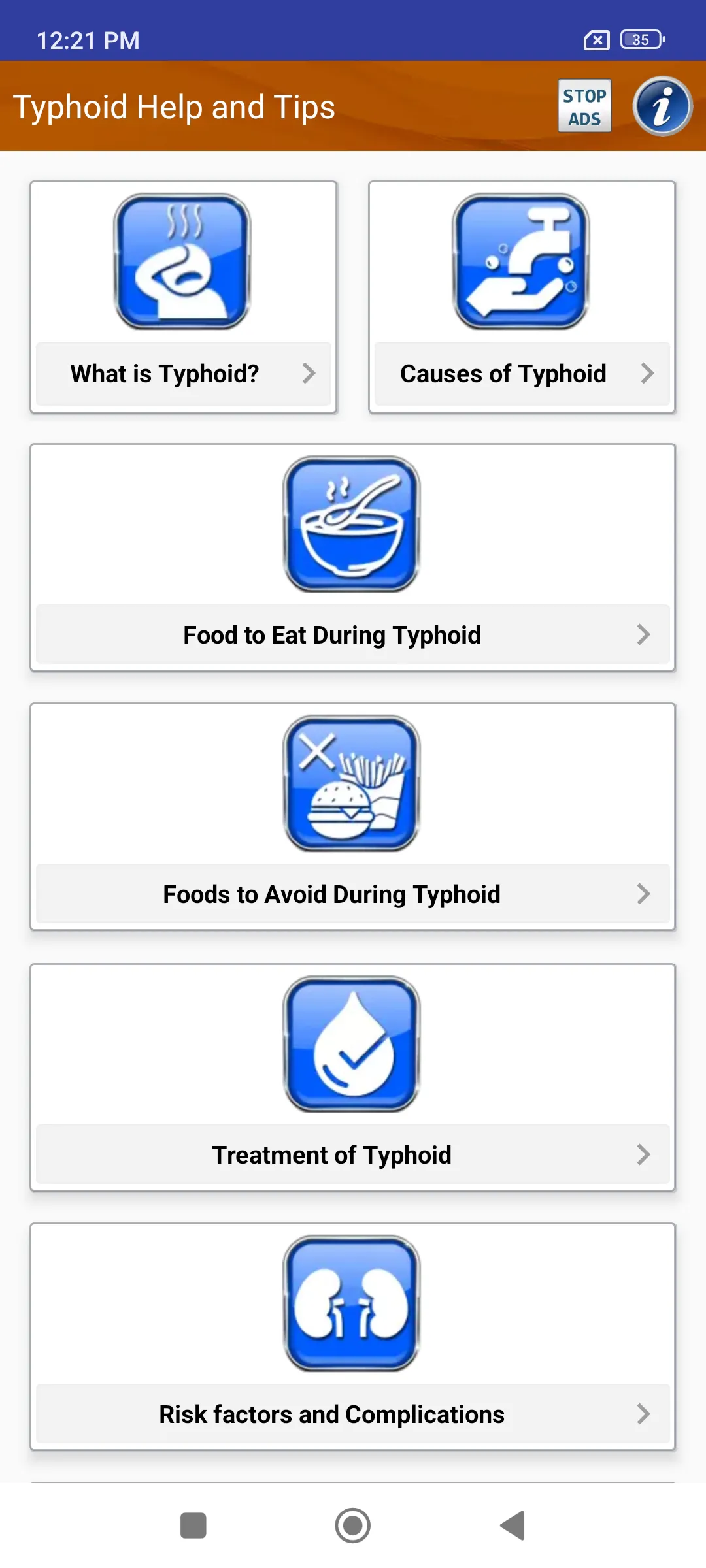Tap the Stop Ads button
706x1568 pixels.
584,106
